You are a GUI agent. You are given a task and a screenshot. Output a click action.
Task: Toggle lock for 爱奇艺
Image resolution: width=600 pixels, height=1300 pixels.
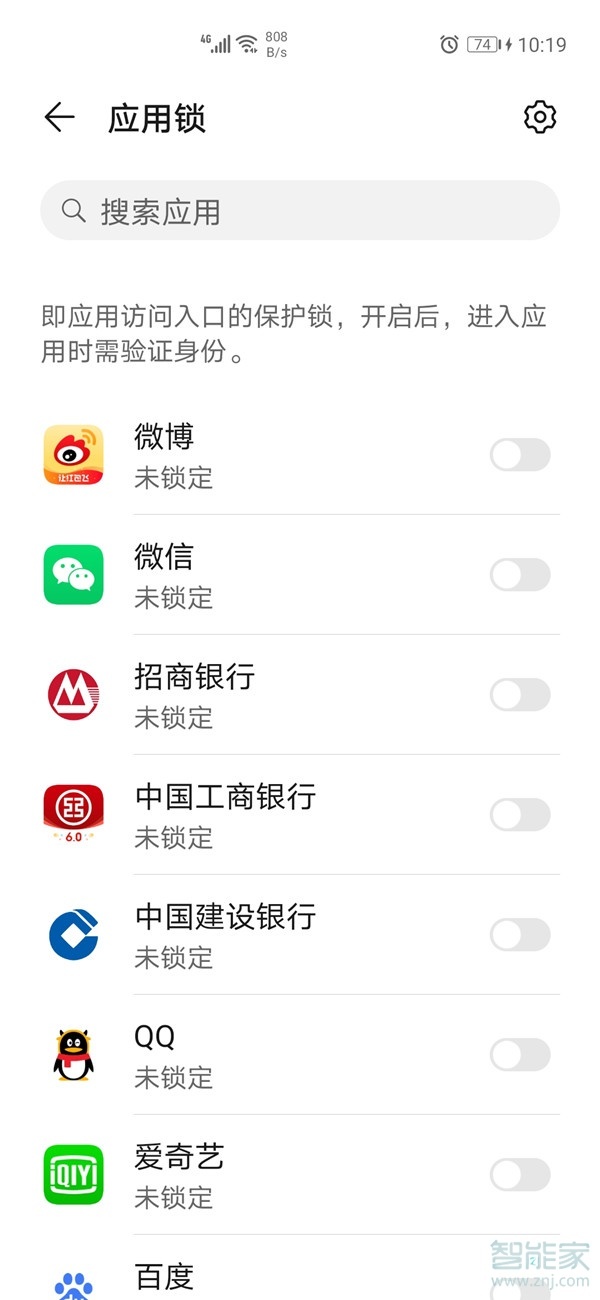click(x=520, y=1175)
